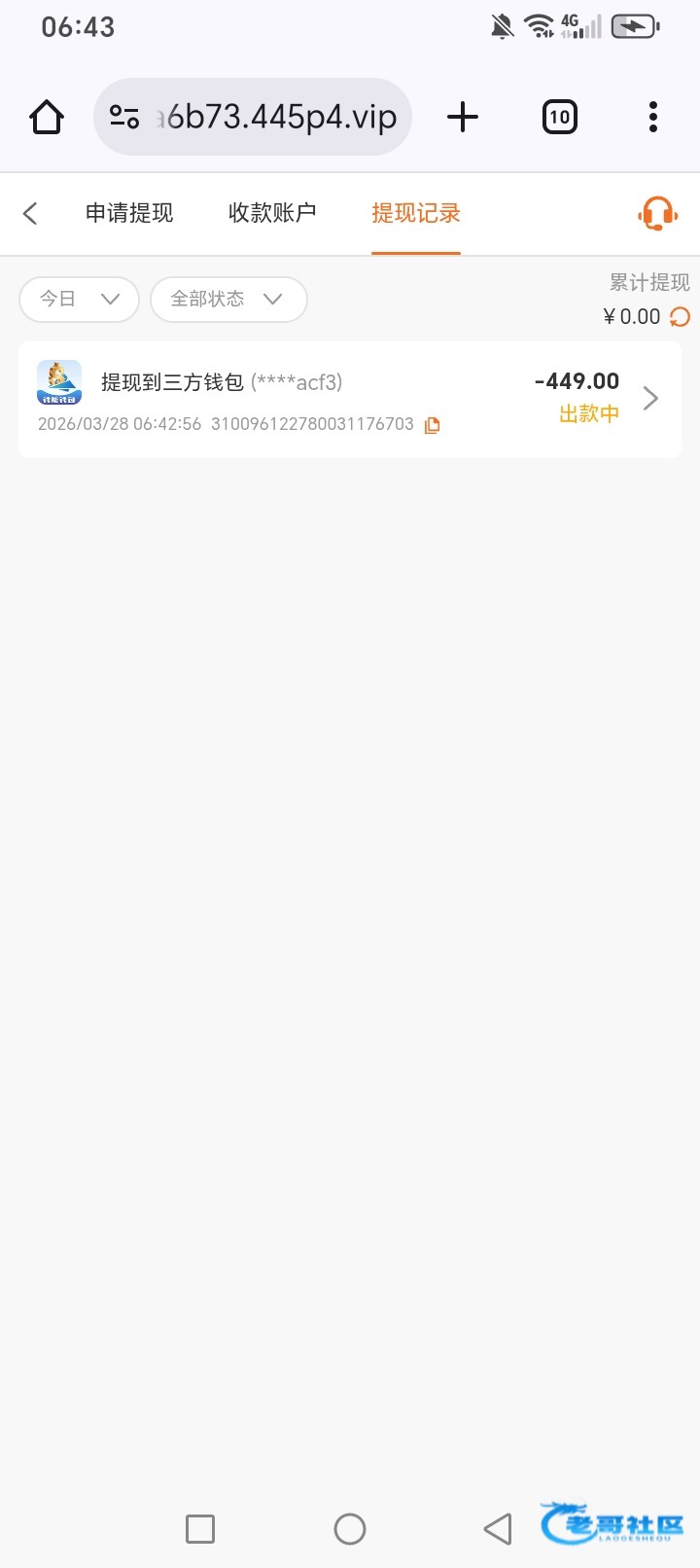Tap the 445p4.vip address bar

277,118
